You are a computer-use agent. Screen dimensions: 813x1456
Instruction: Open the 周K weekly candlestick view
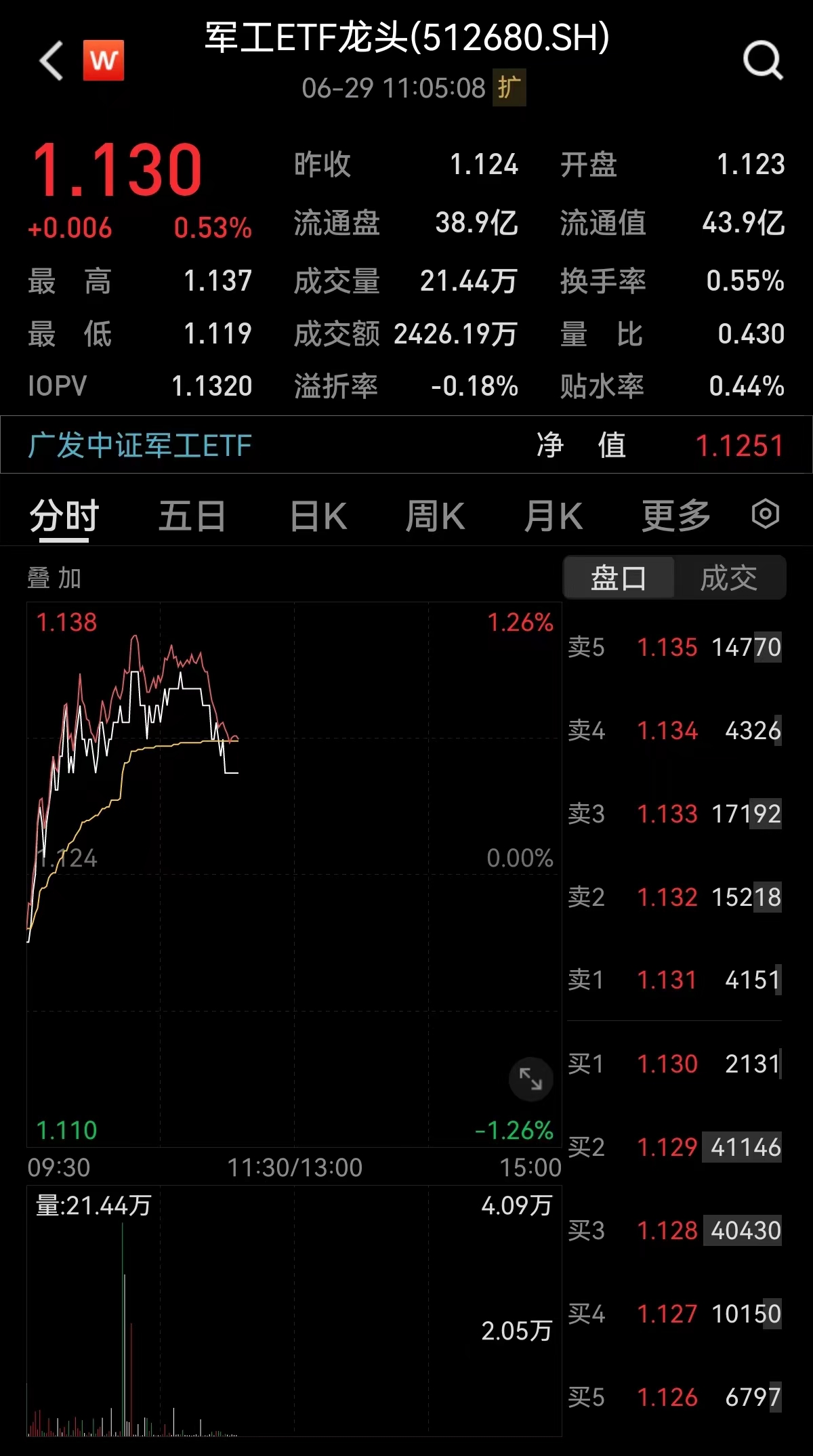(x=436, y=514)
